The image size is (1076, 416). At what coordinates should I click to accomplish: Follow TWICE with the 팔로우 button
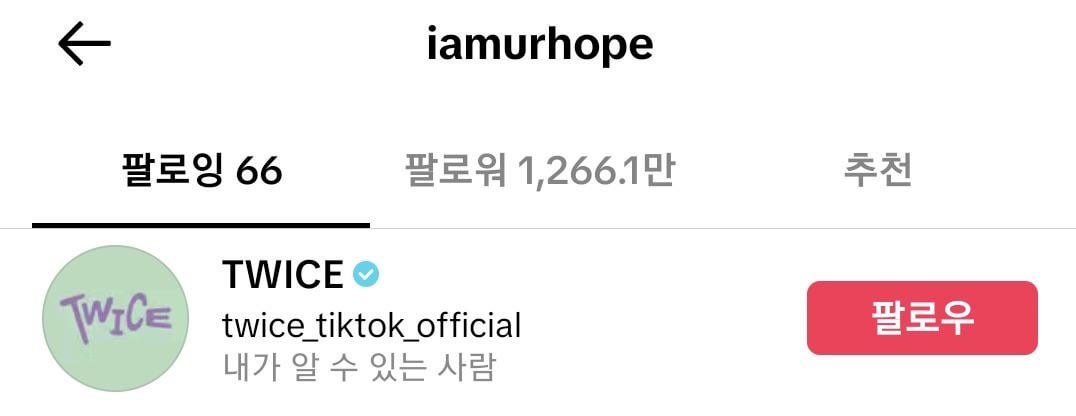pos(921,318)
